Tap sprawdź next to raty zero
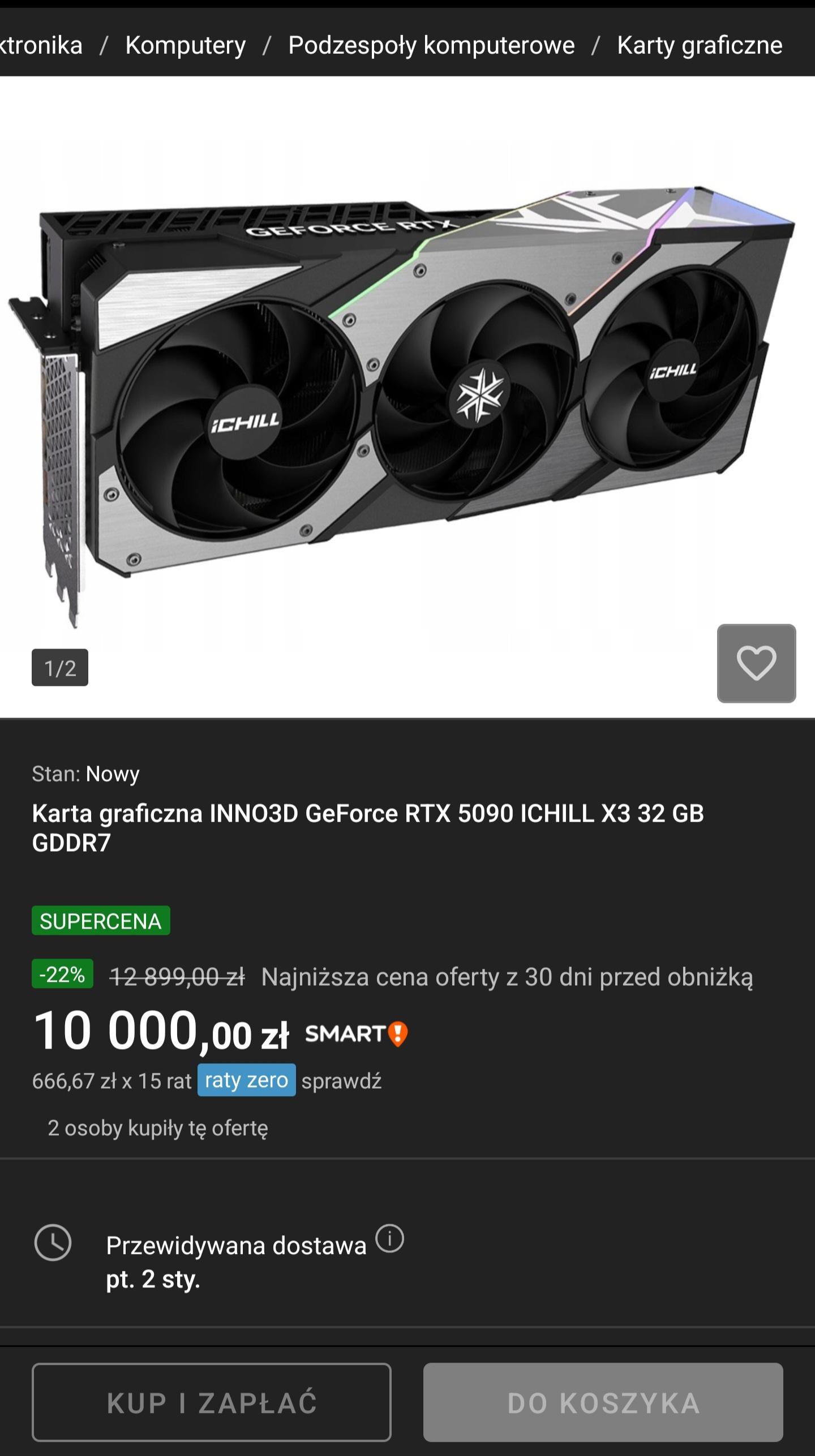The height and width of the screenshot is (1456, 815). 341,1081
